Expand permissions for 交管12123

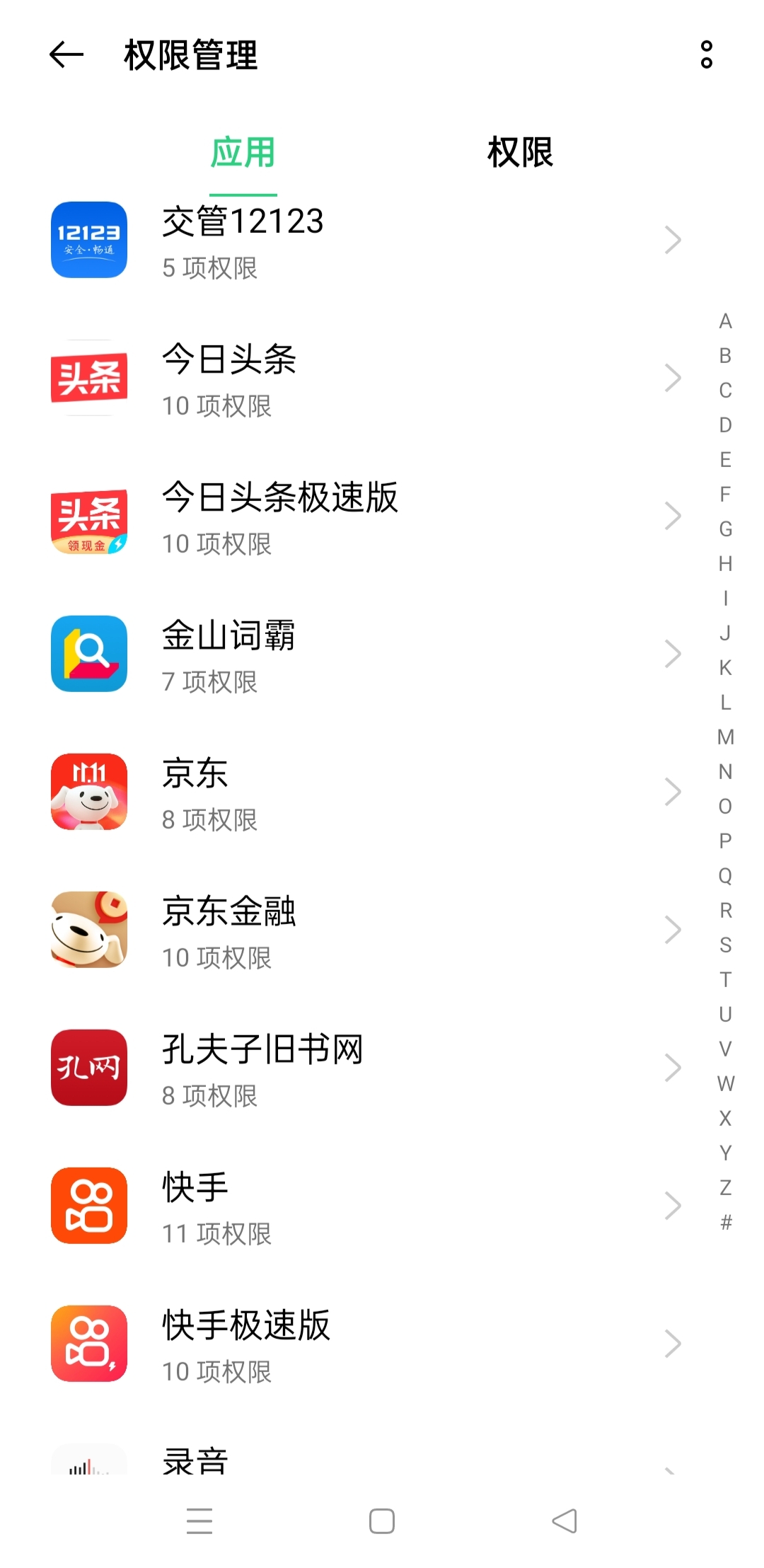(673, 241)
